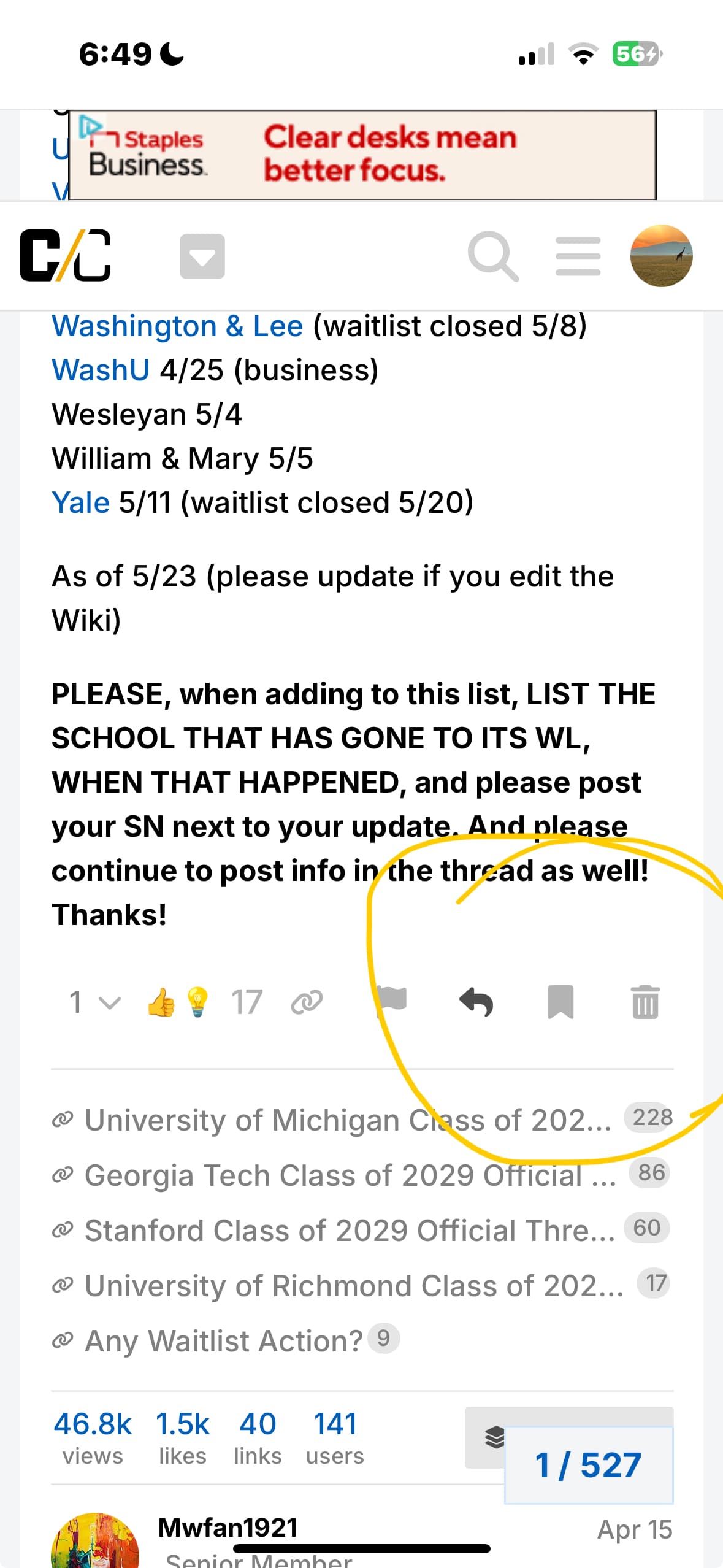Open the Any Waitlist Action link
723x1568 pixels.
(x=223, y=1341)
